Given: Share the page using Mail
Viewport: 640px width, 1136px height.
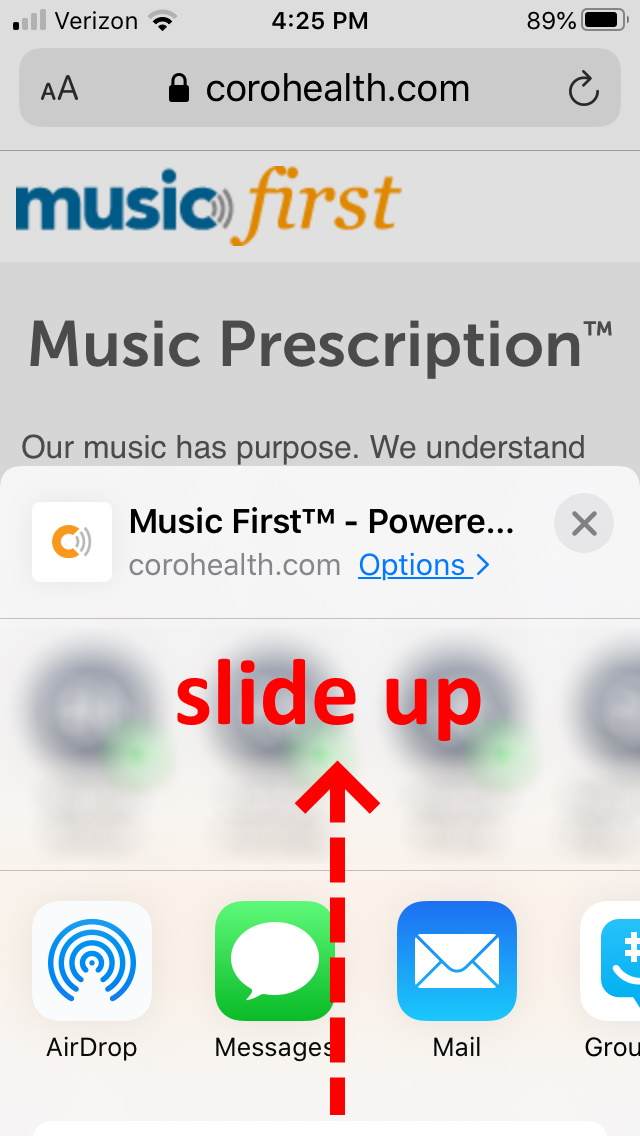Looking at the screenshot, I should [457, 961].
